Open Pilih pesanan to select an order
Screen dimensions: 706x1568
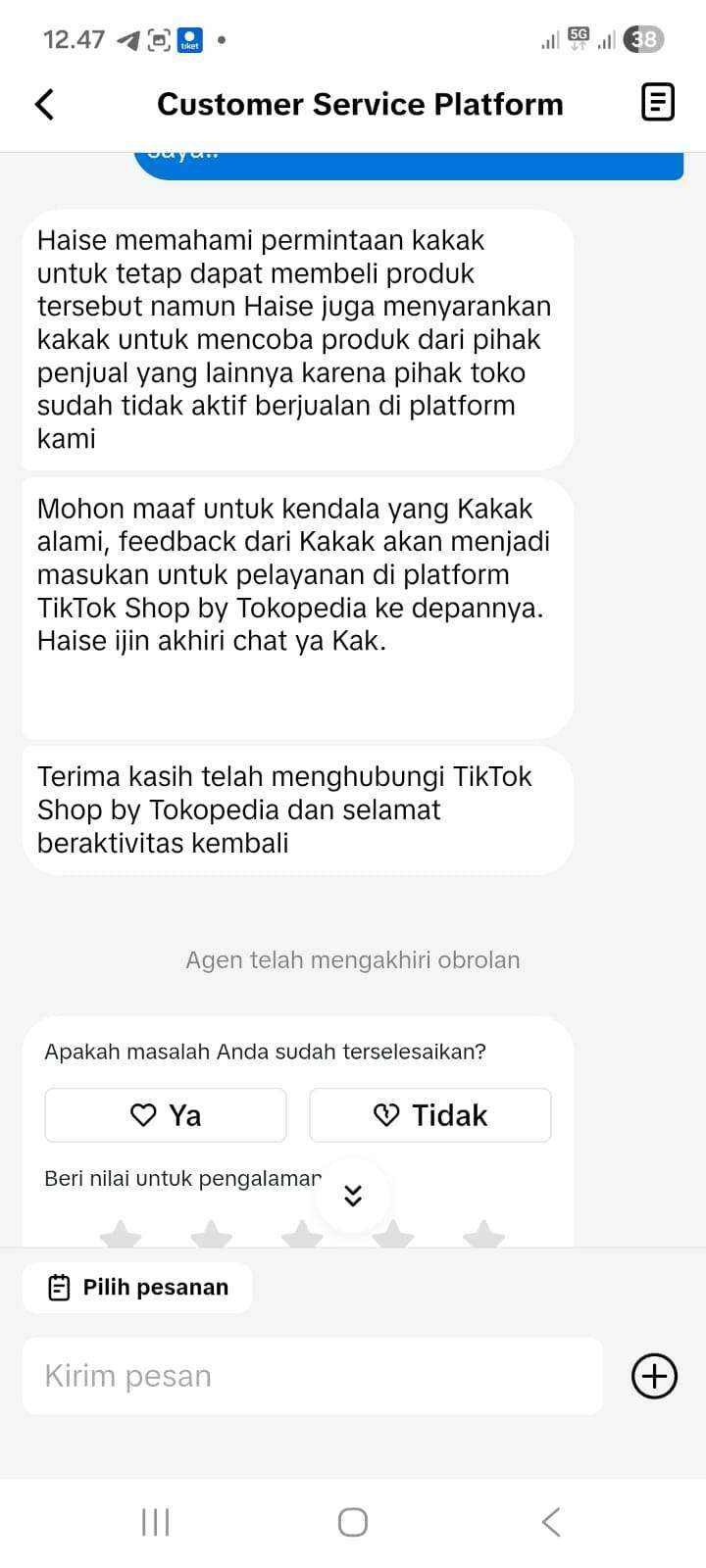[137, 1288]
